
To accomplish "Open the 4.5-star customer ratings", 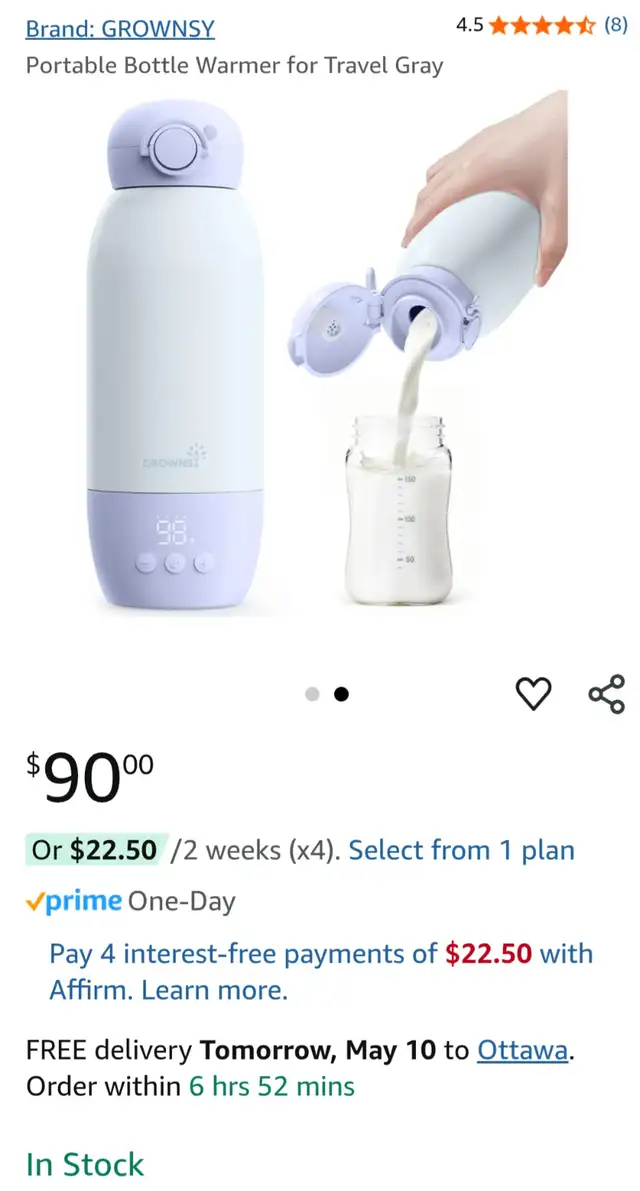I will coord(541,26).
